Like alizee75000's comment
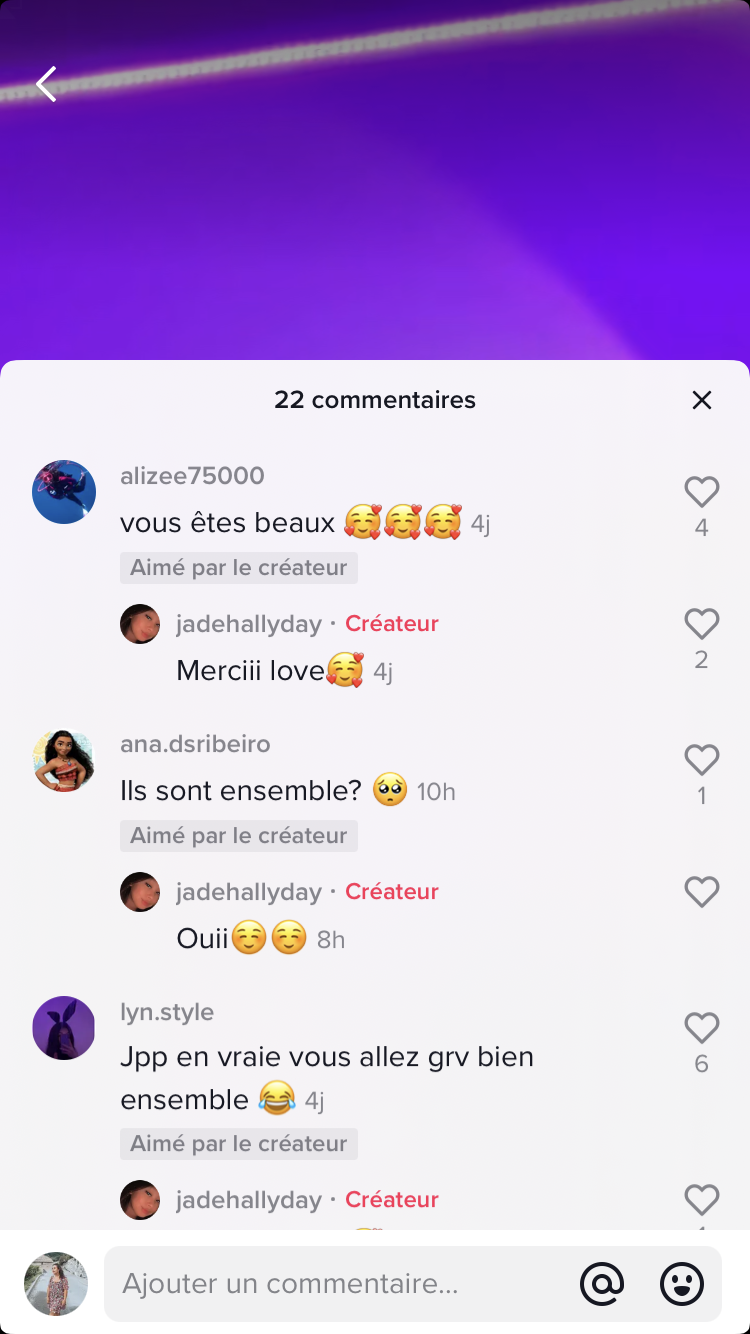The width and height of the screenshot is (750, 1334). coord(702,492)
